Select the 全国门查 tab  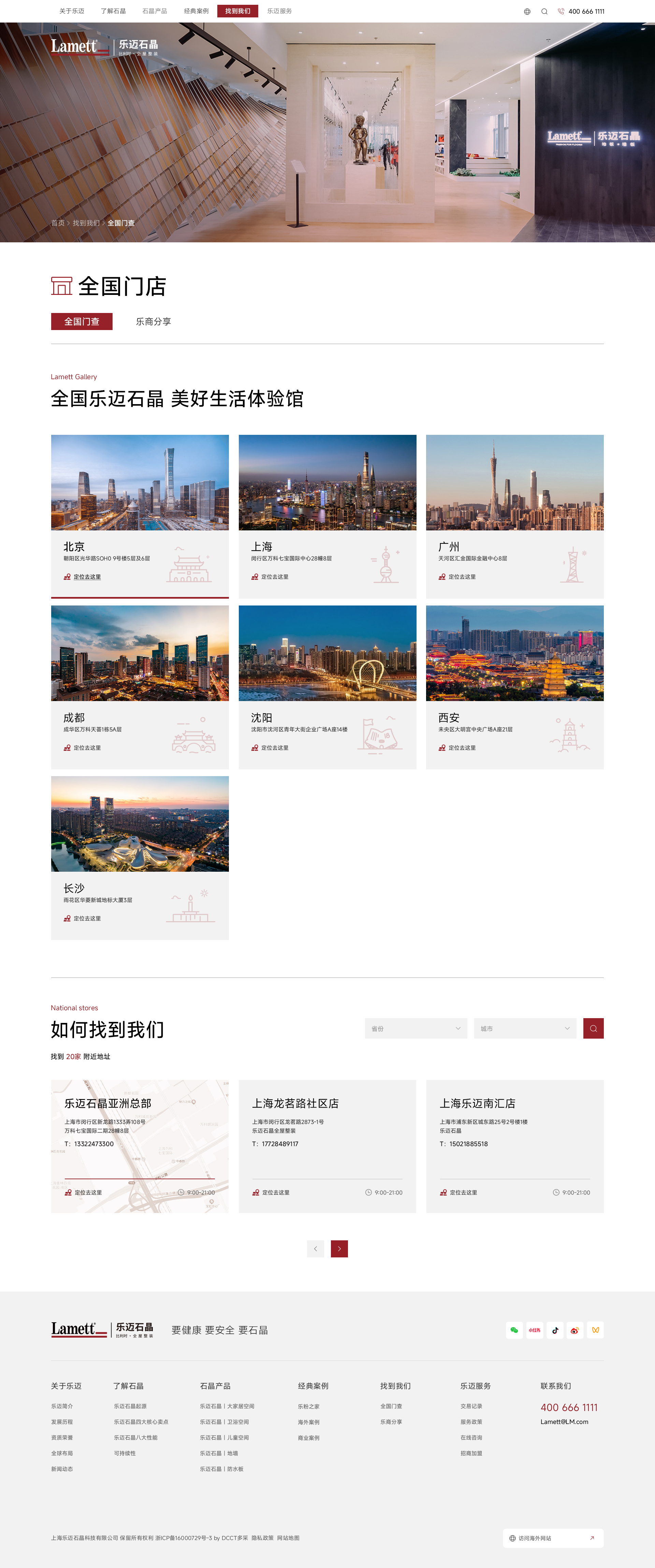82,322
